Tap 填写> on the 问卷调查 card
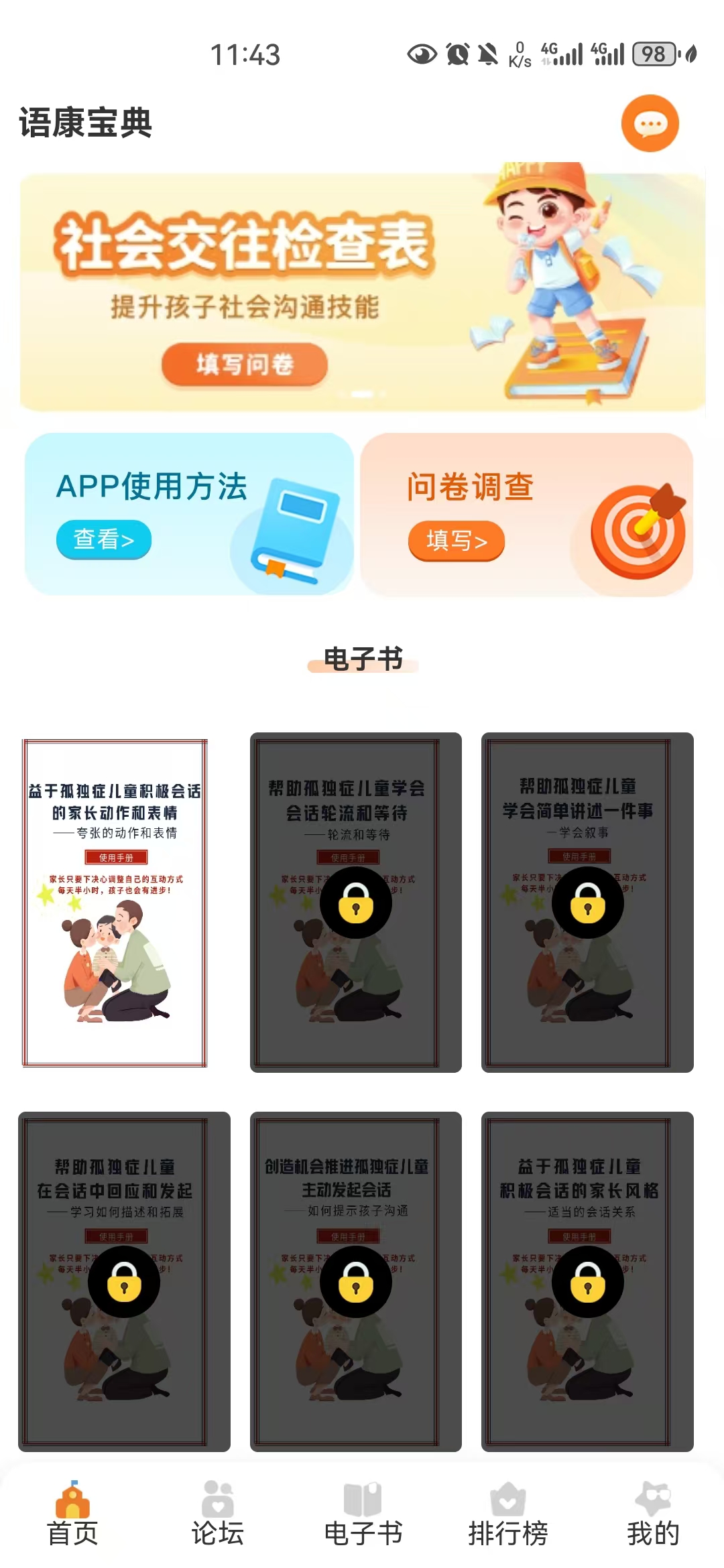The height and width of the screenshot is (1568, 724). 456,540
